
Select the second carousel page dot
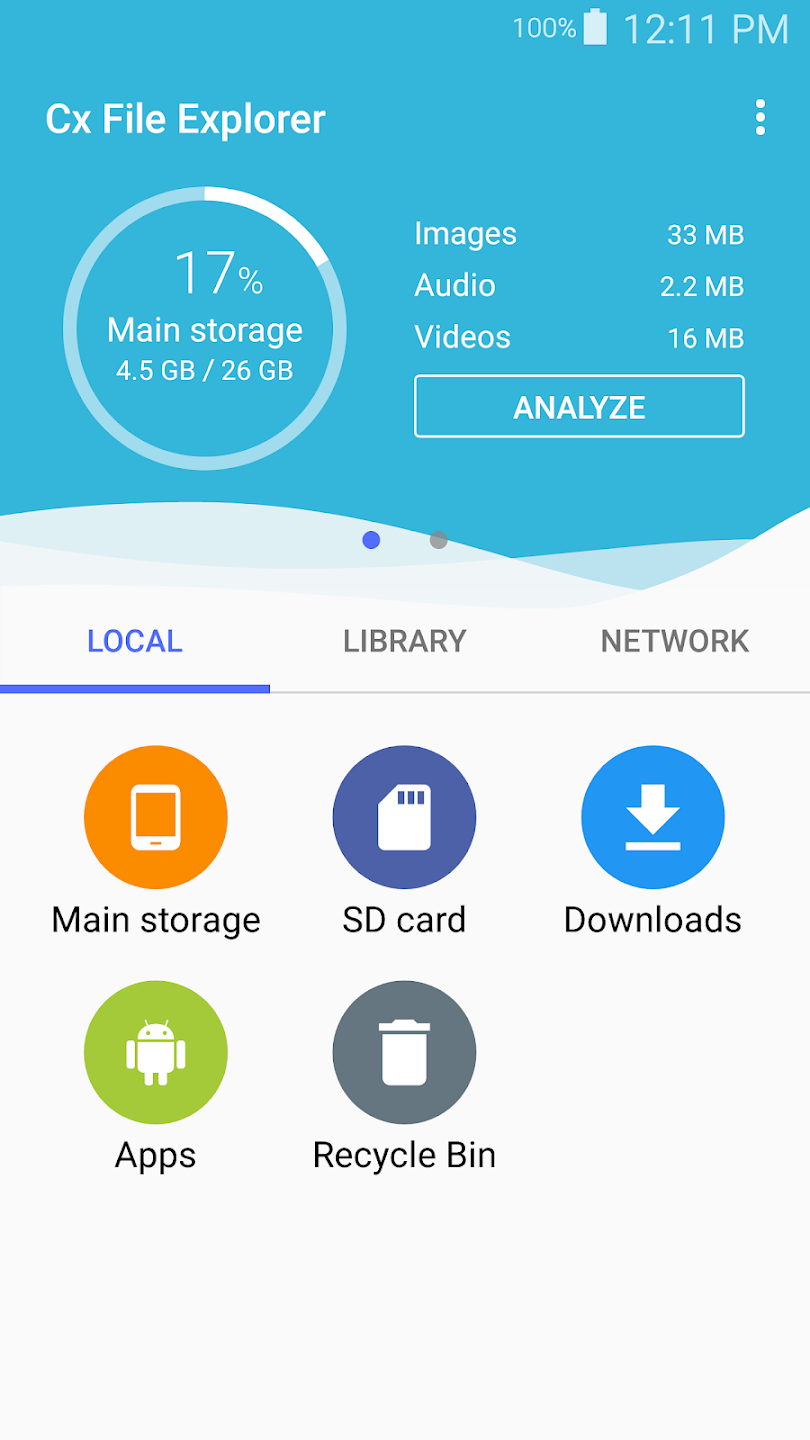click(438, 540)
